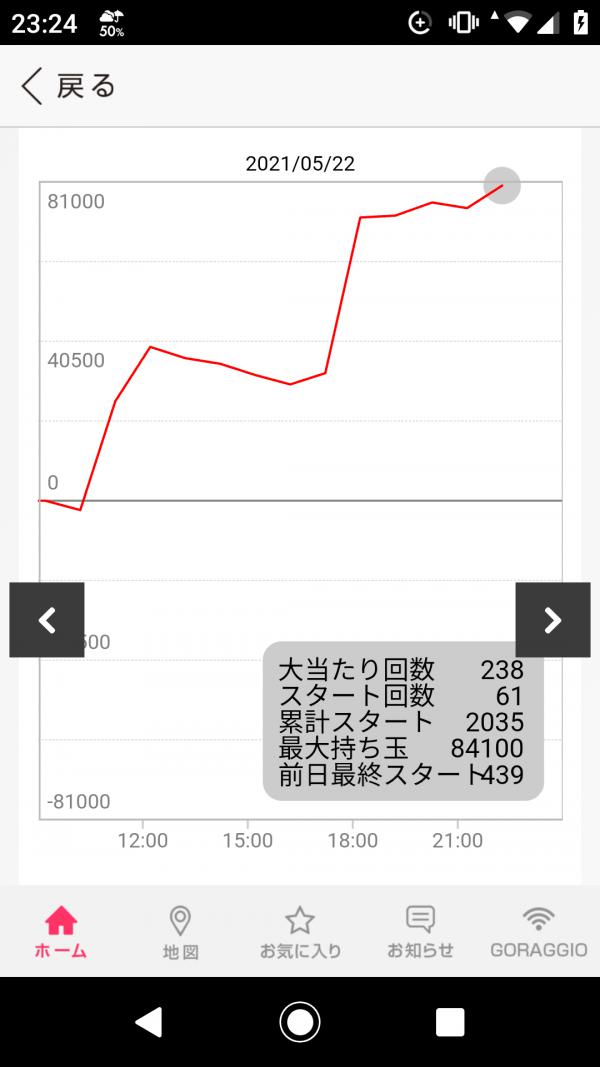Show the next day's graph
The width and height of the screenshot is (600, 1067).
coord(552,620)
